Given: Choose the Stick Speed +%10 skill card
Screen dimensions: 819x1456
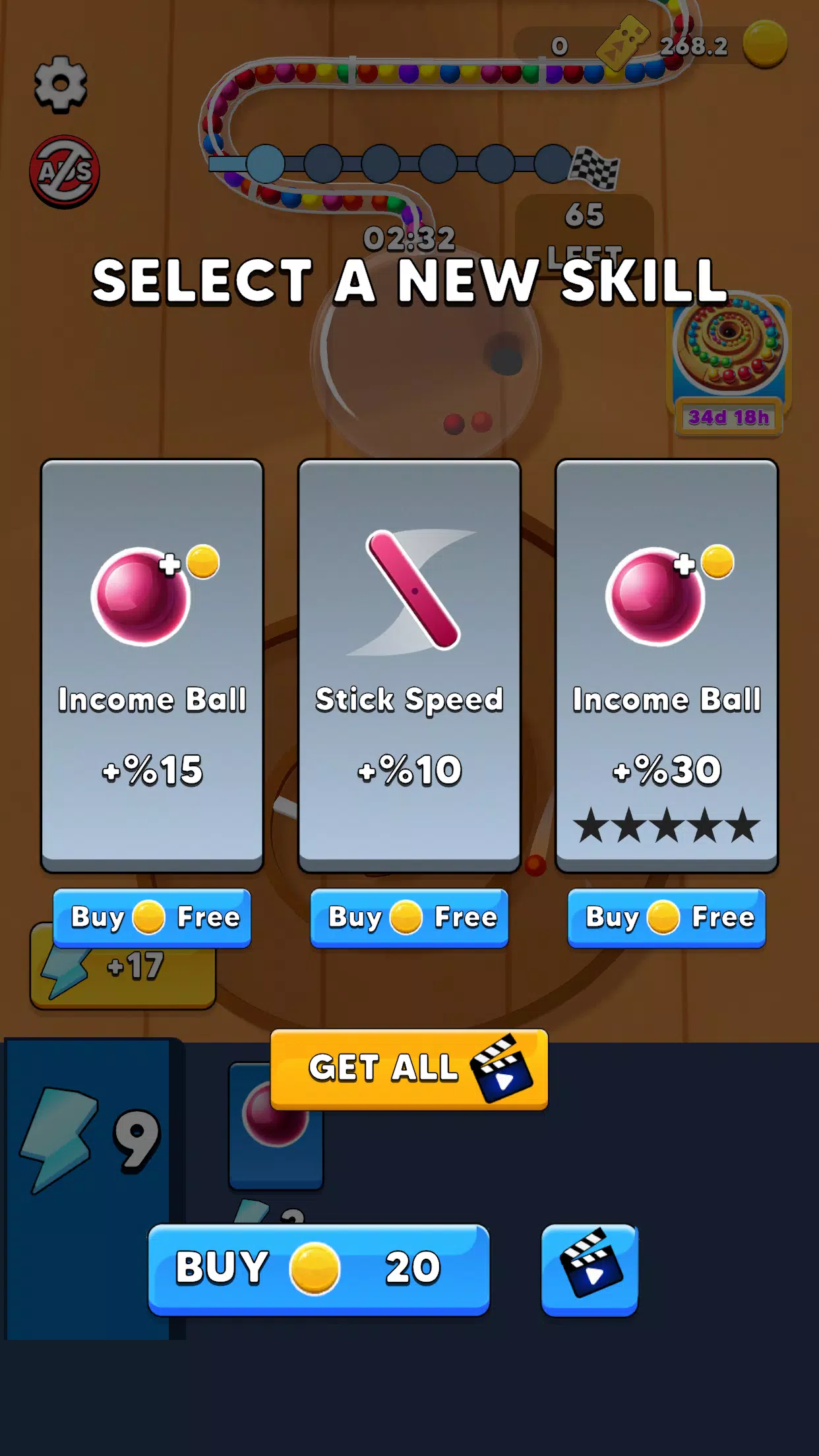Looking at the screenshot, I should [409, 666].
